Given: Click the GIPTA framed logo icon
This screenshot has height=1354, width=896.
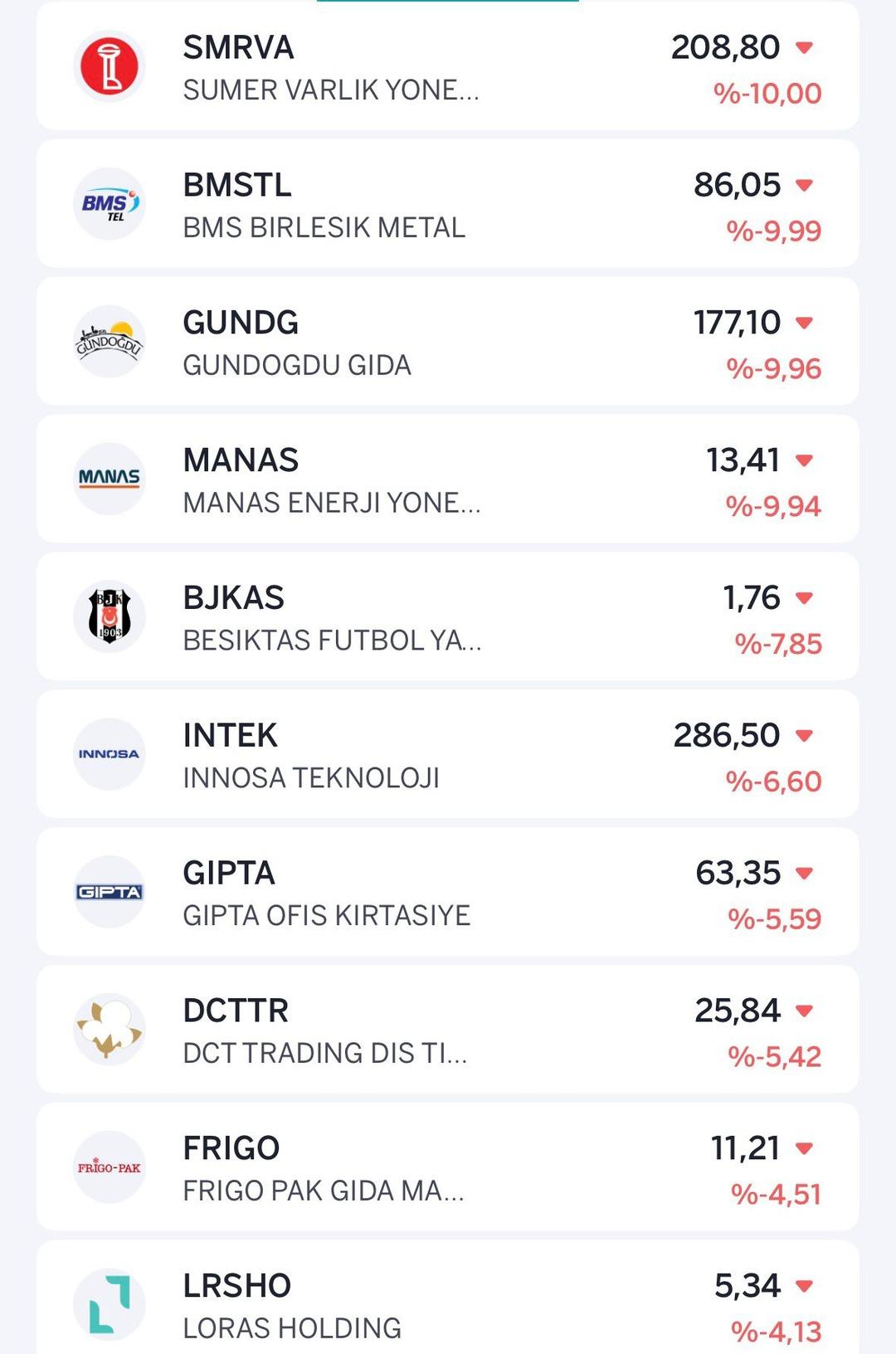Looking at the screenshot, I should (110, 890).
